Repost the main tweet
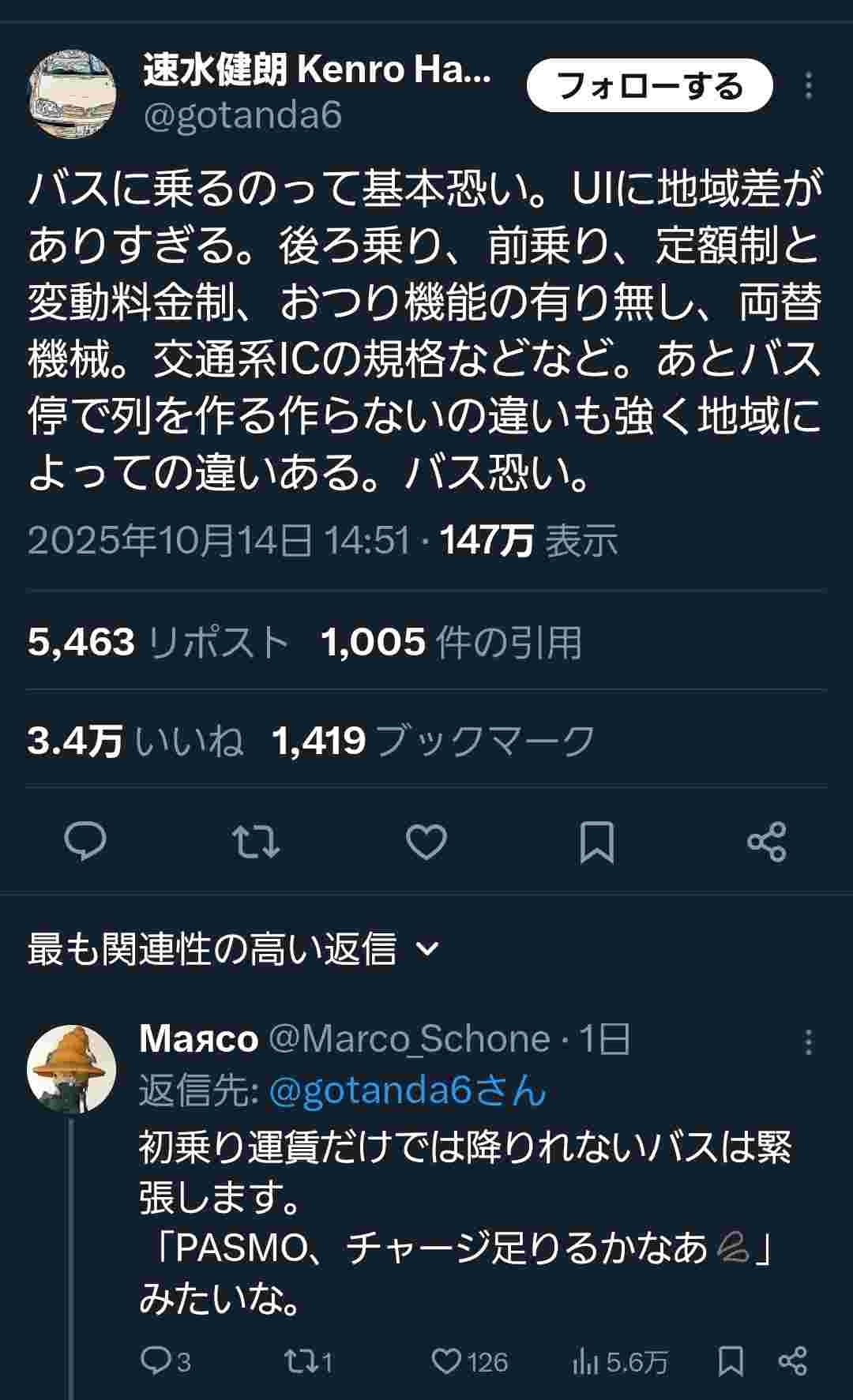This screenshot has width=853, height=1400. click(257, 841)
